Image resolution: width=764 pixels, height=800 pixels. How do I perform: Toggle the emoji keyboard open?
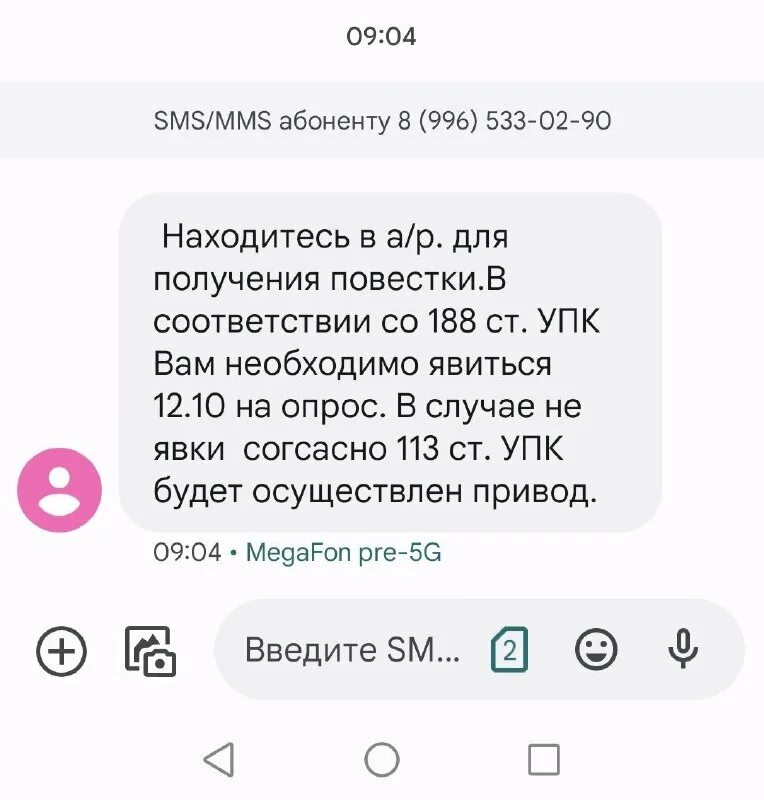pyautogui.click(x=597, y=650)
